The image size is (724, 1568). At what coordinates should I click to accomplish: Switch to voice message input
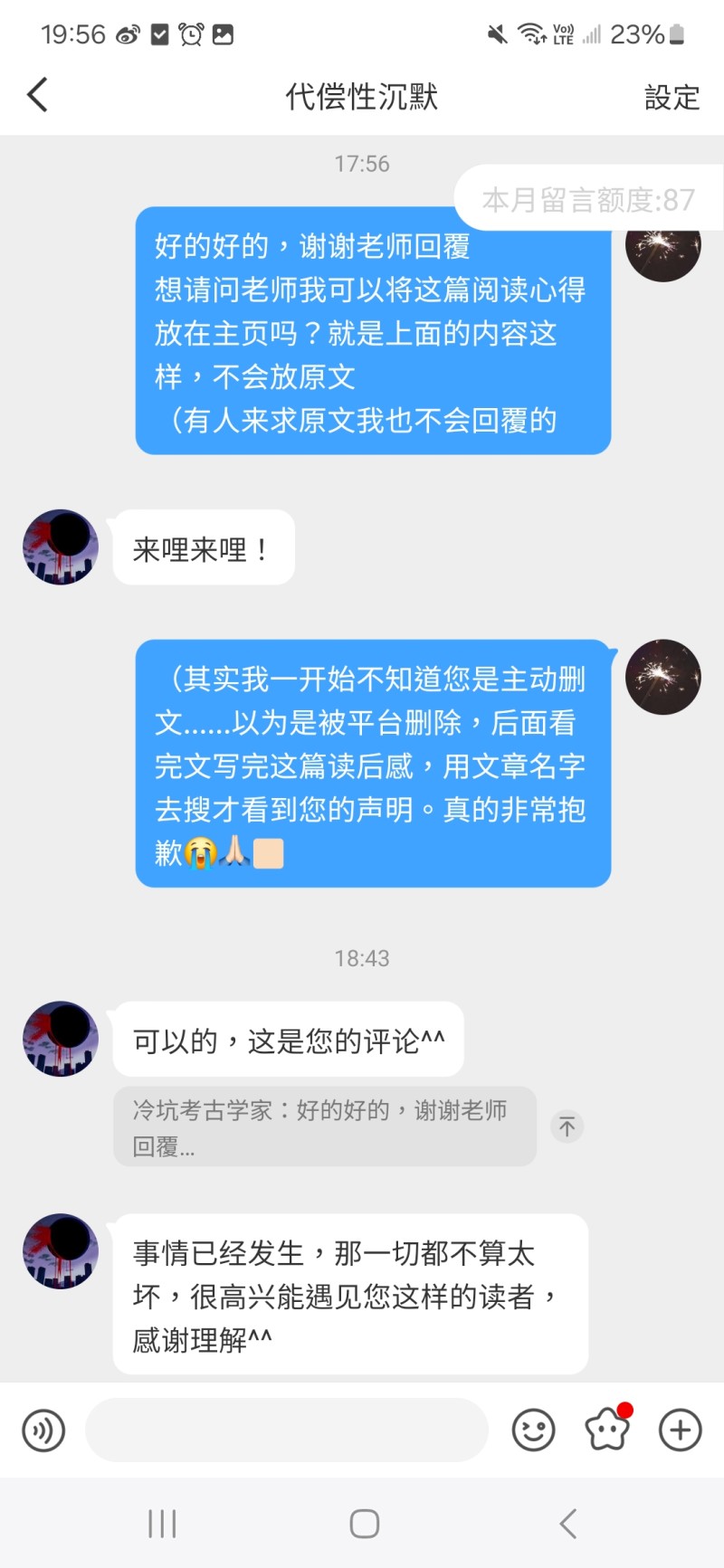pos(43,1430)
